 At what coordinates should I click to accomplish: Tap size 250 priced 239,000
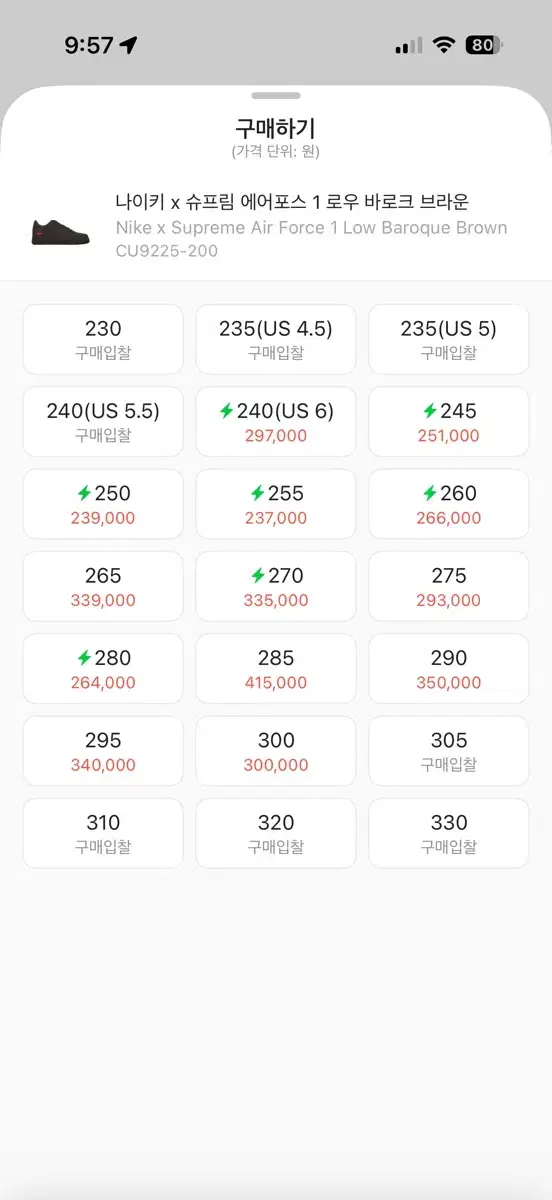point(103,504)
